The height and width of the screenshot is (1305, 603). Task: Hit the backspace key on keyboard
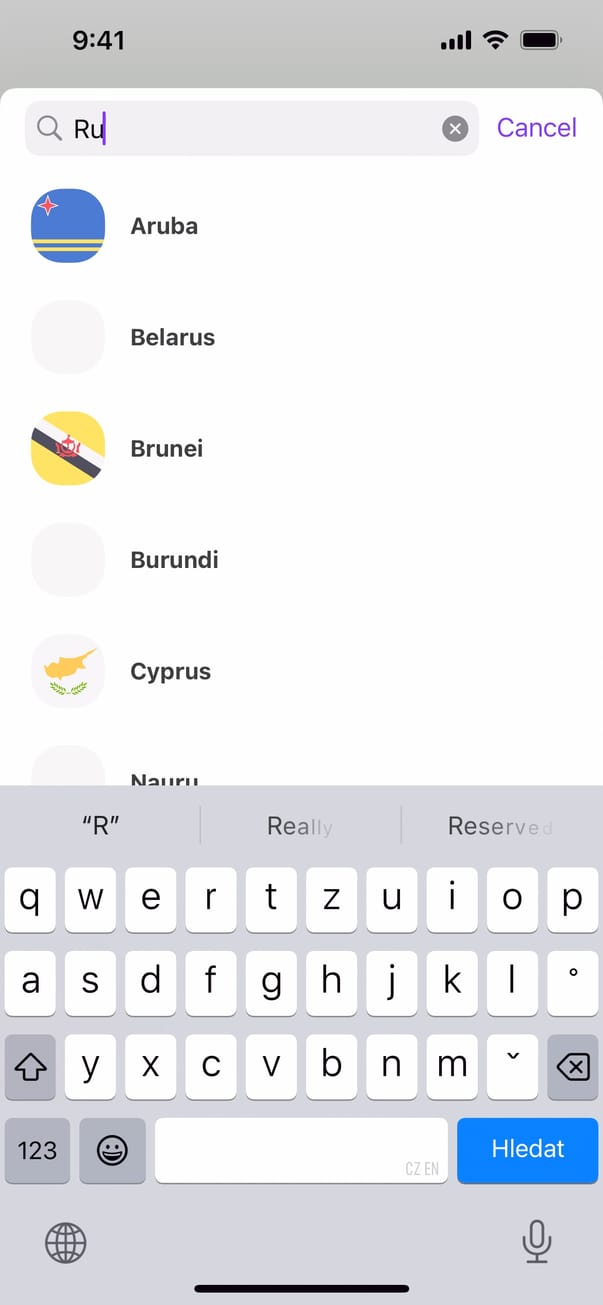(x=573, y=1067)
